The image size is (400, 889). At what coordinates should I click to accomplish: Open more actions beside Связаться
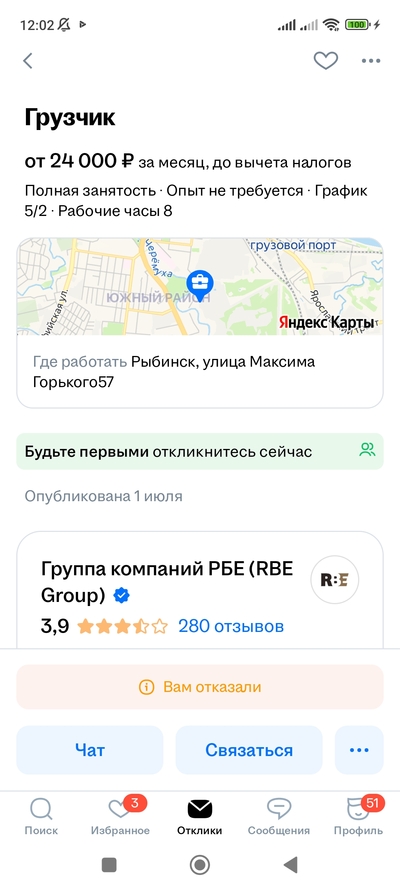coord(359,750)
